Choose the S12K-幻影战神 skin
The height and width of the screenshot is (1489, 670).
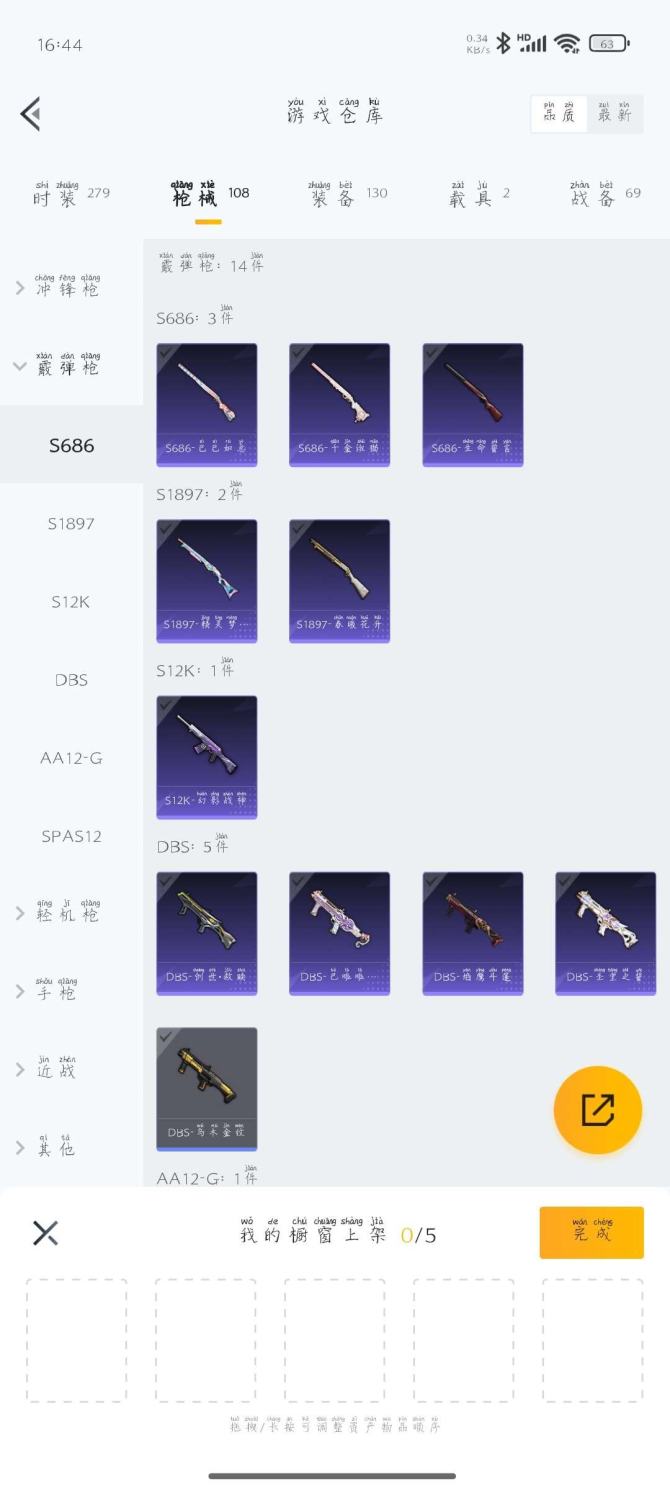pos(207,757)
